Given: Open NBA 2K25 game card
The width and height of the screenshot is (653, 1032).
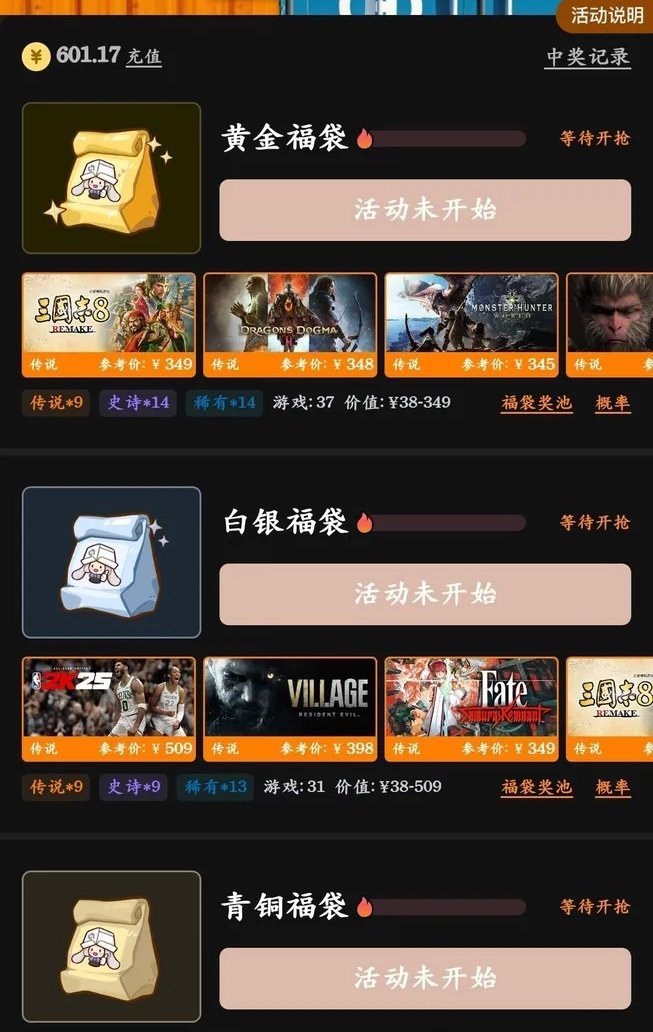Looking at the screenshot, I should [109, 708].
